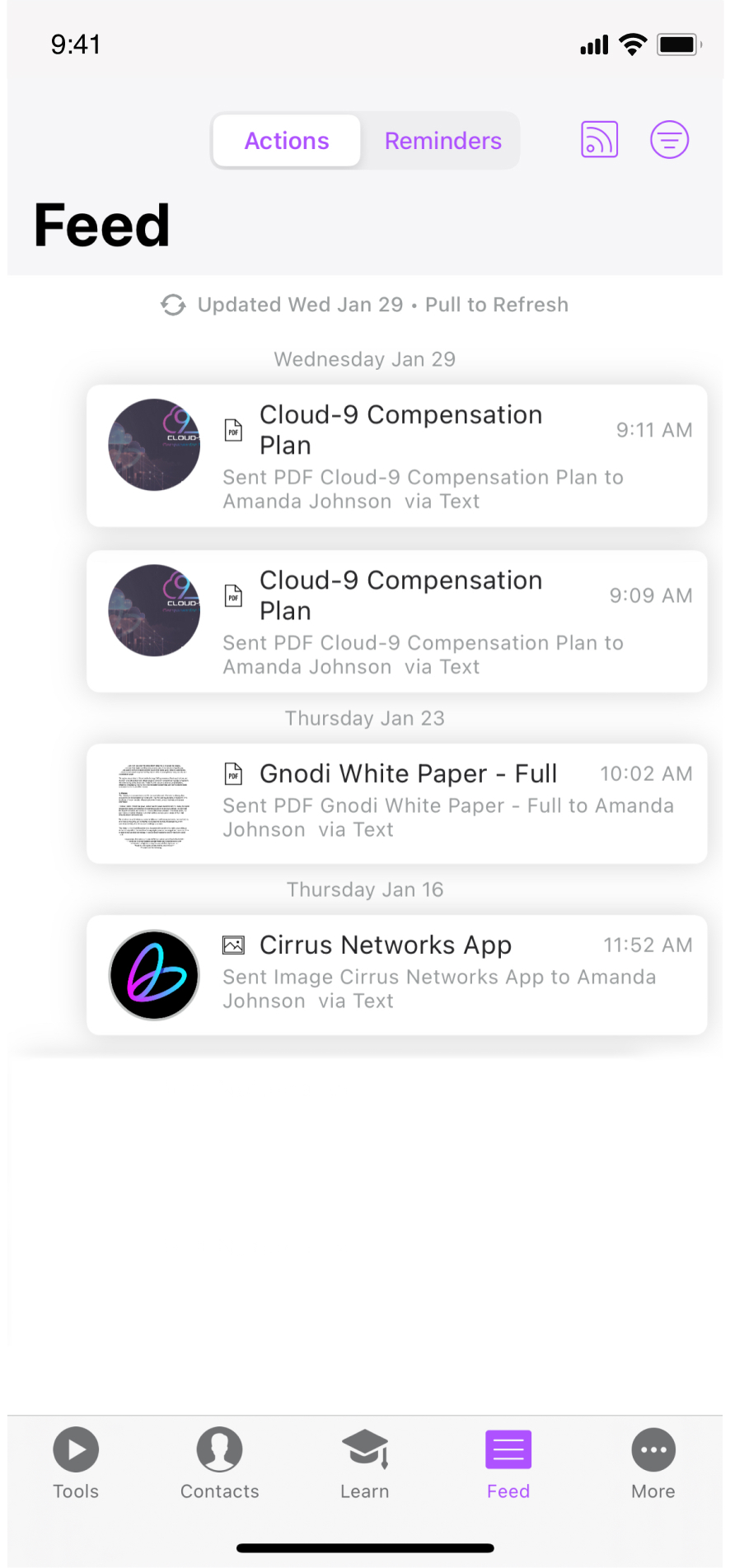Screen dimensions: 730x1568
Task: Switch to the Reminders segment
Action: tap(442, 141)
